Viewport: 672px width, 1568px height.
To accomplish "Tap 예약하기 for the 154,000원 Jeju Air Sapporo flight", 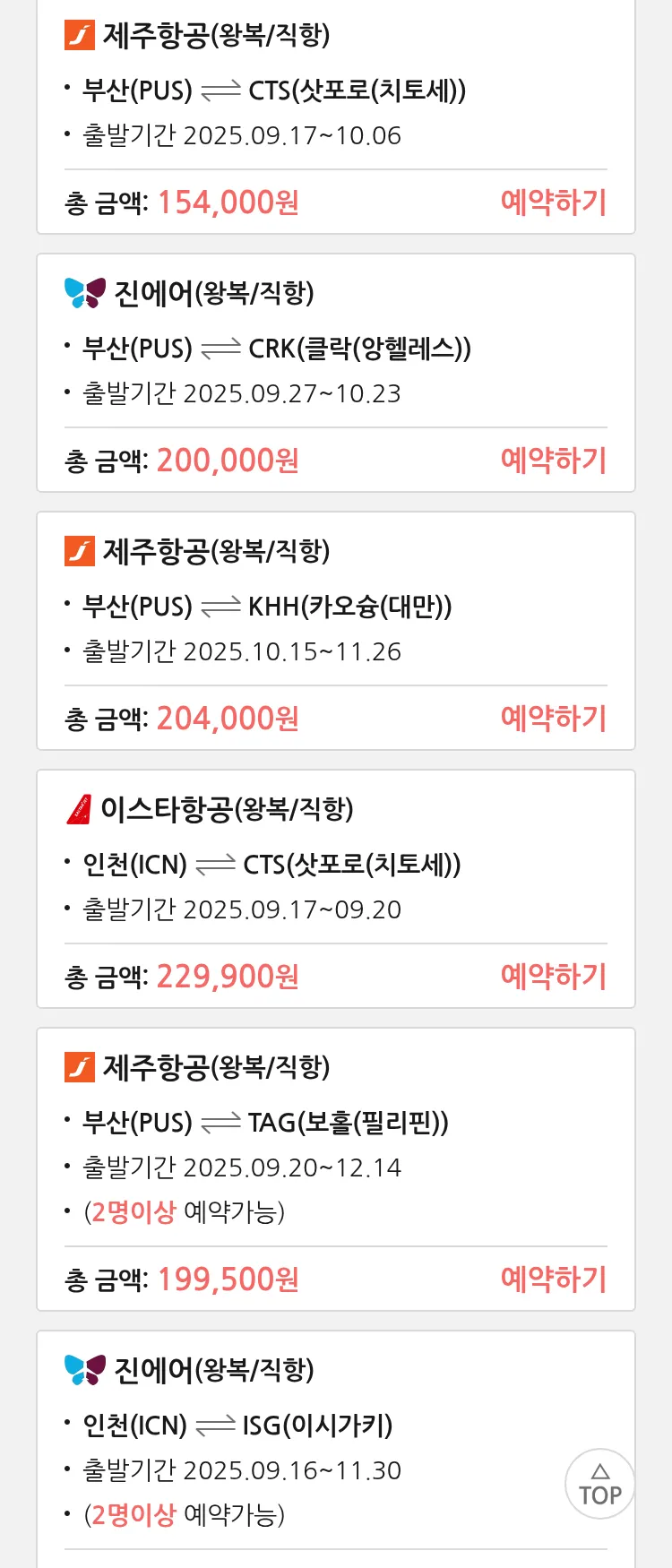I will pos(553,202).
